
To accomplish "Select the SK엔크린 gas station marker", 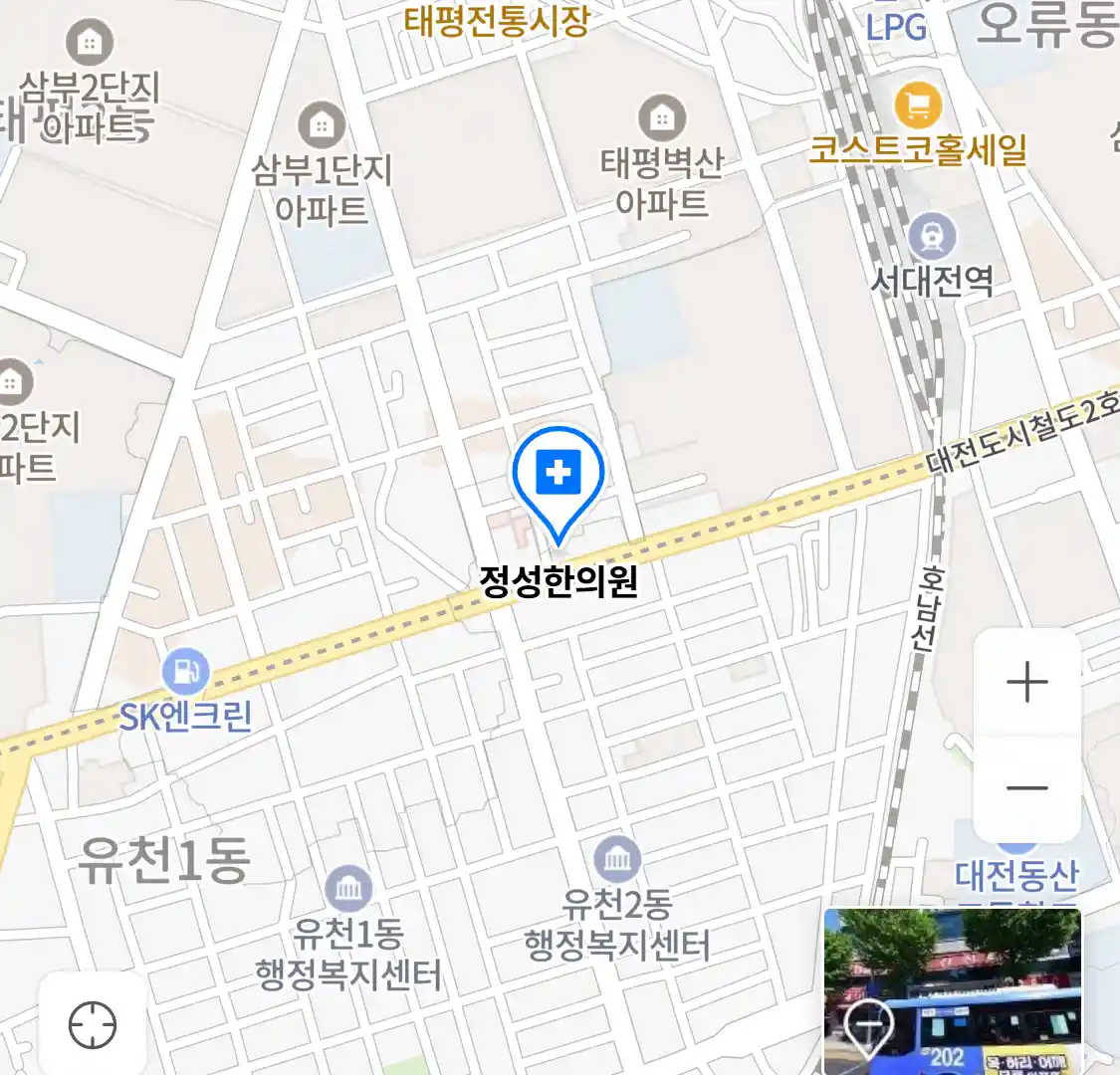I will pos(185,672).
